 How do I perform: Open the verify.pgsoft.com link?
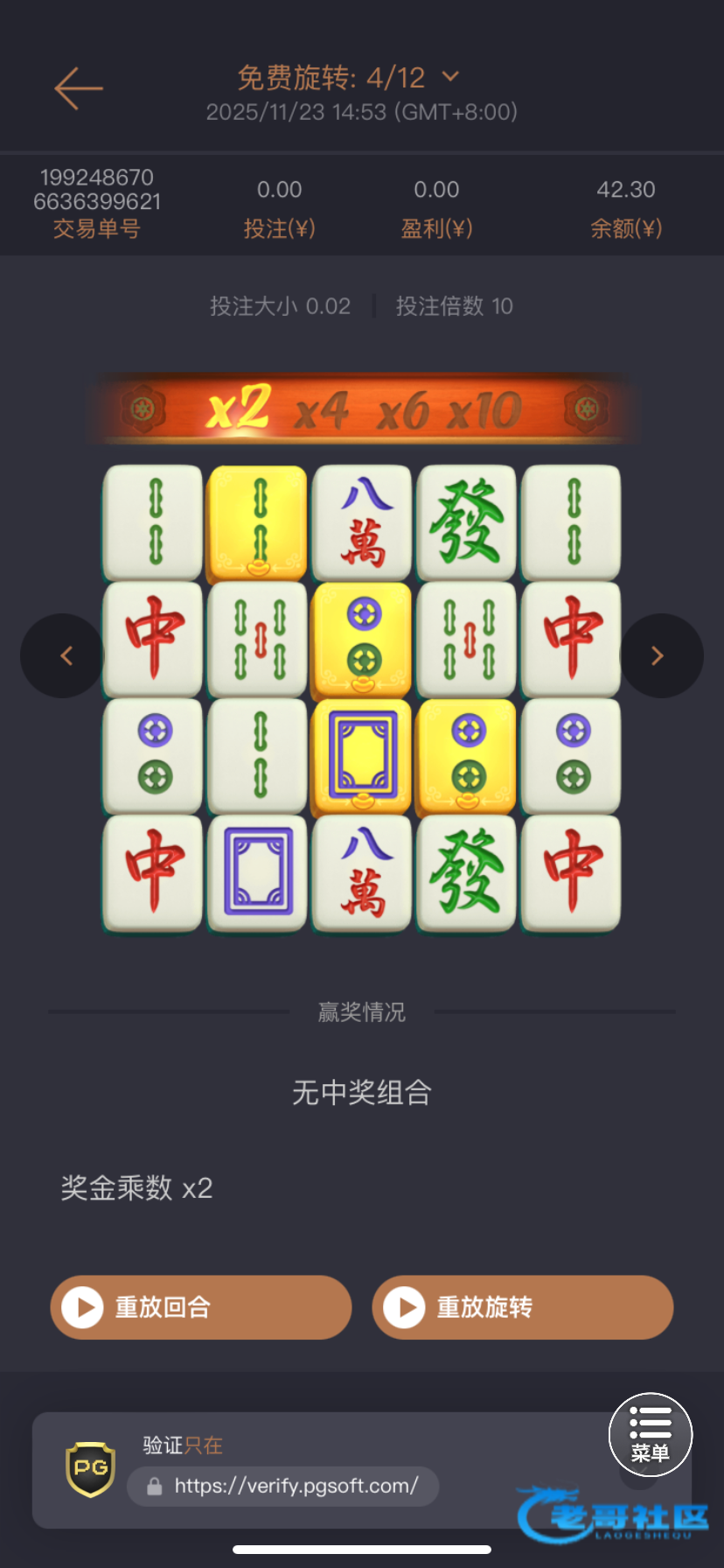[283, 1486]
